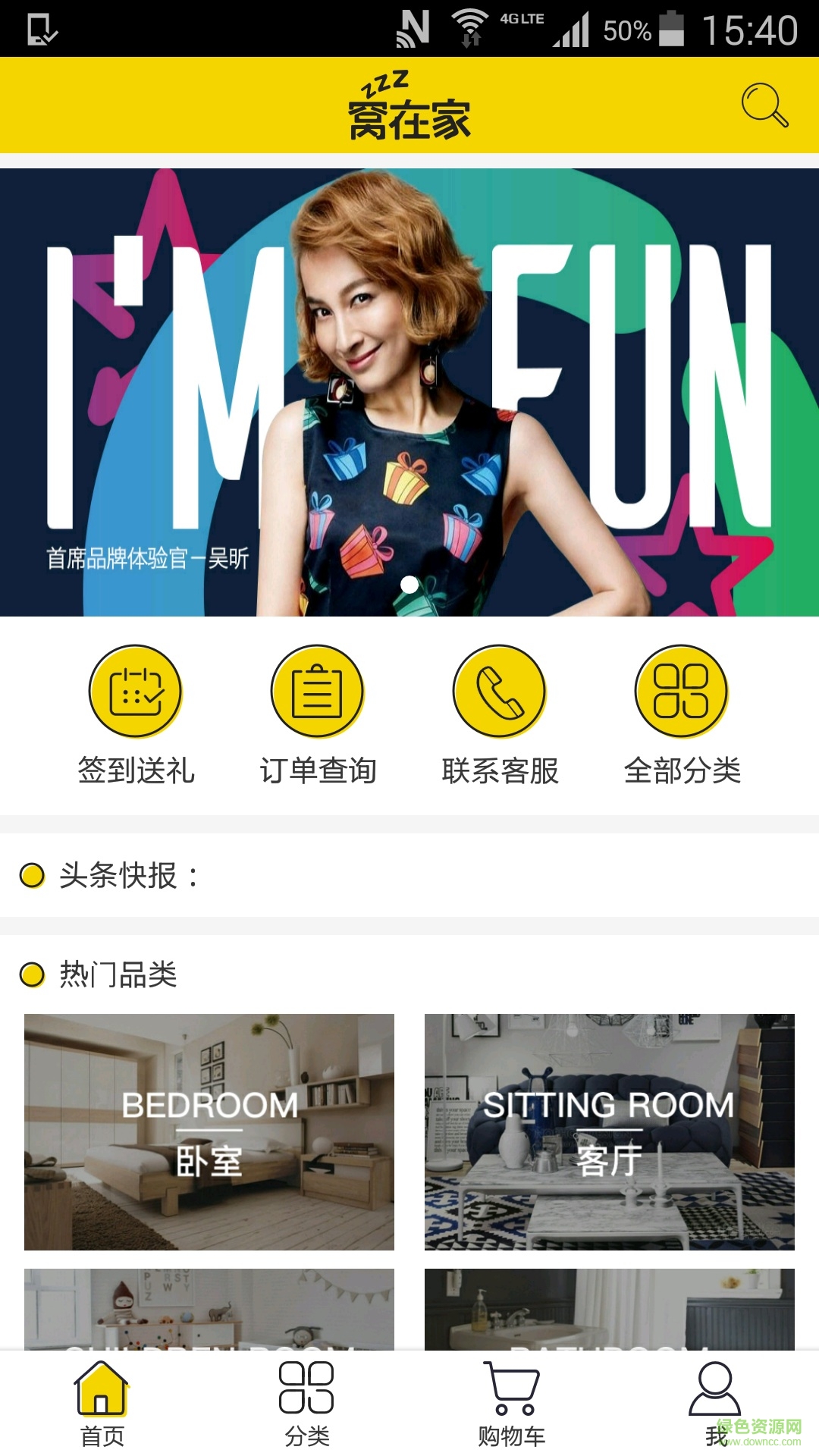View 全部分类 all categories
Screen dimensions: 819x1456
(682, 714)
